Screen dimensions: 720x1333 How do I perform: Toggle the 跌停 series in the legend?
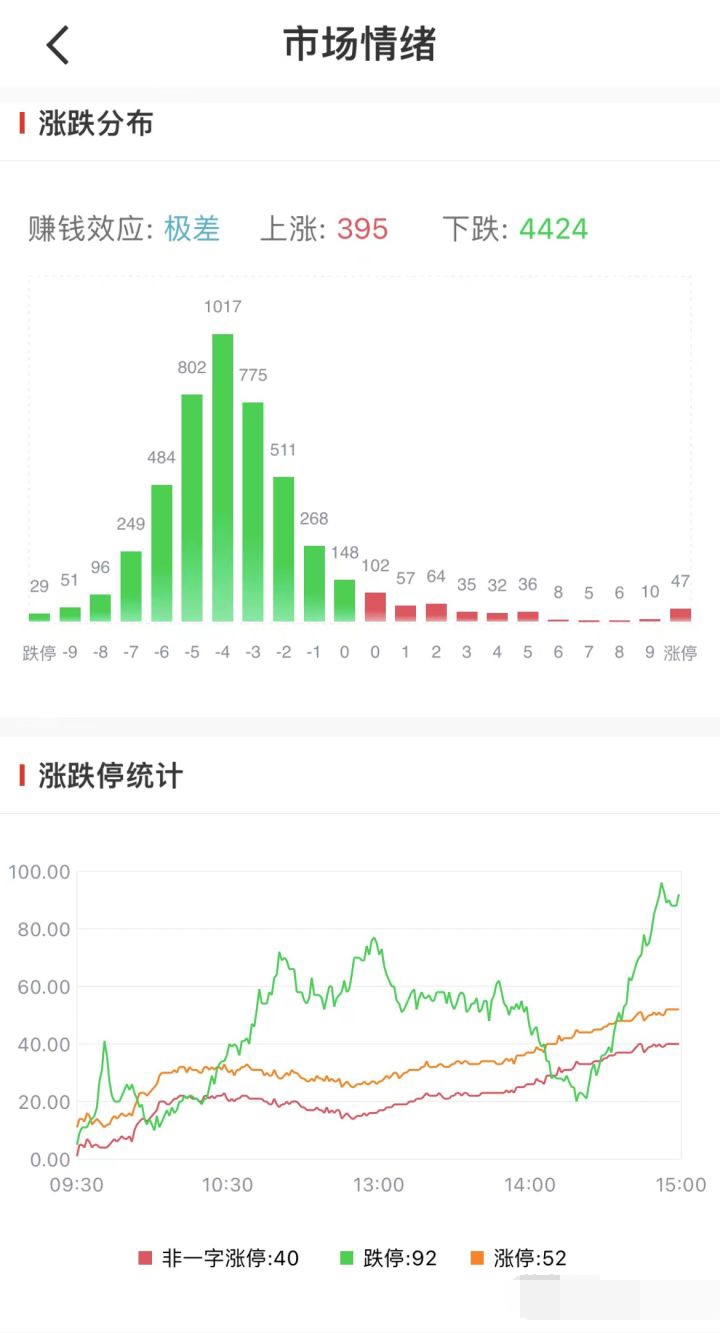tap(389, 1258)
